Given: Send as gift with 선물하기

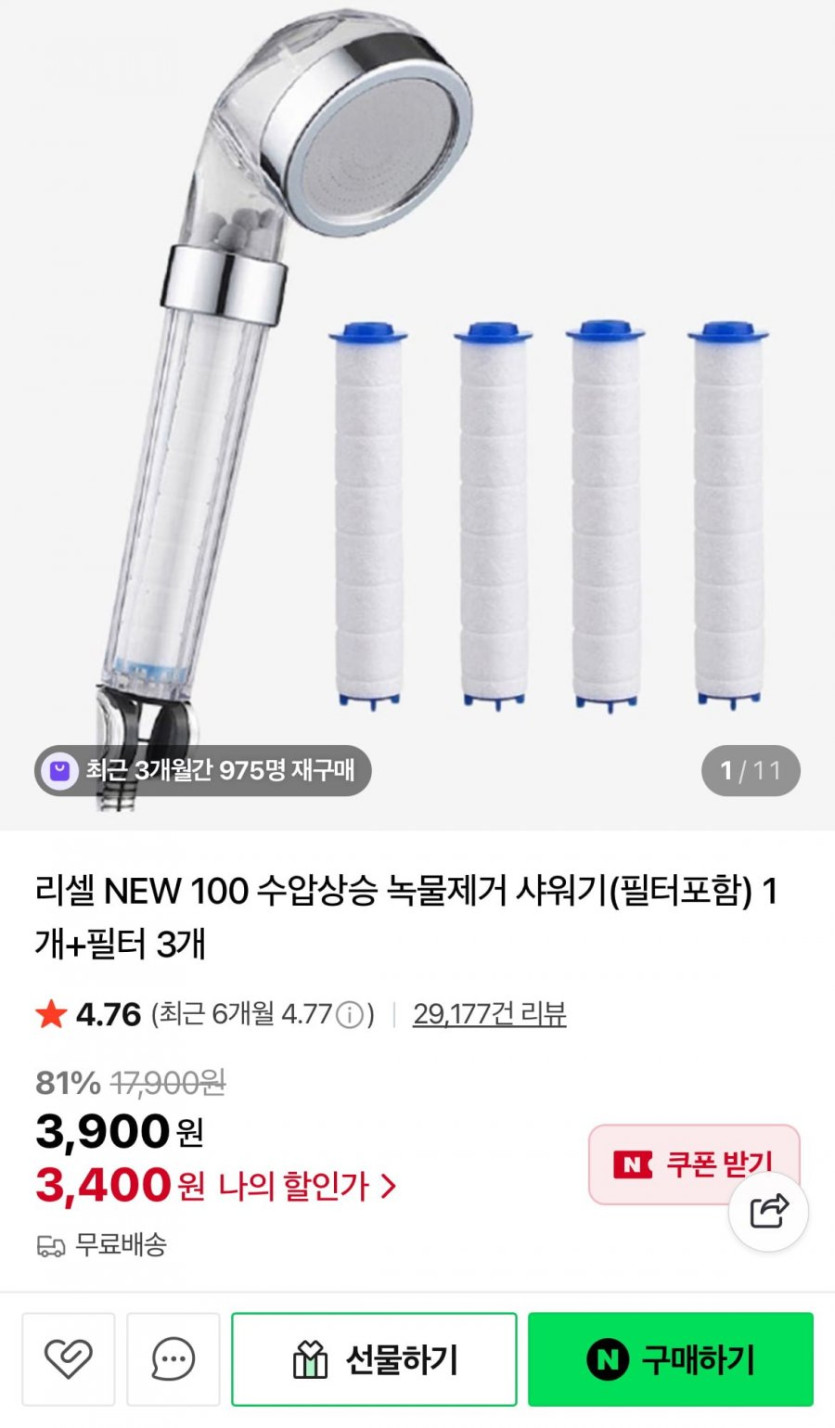Looking at the screenshot, I should (x=374, y=1359).
